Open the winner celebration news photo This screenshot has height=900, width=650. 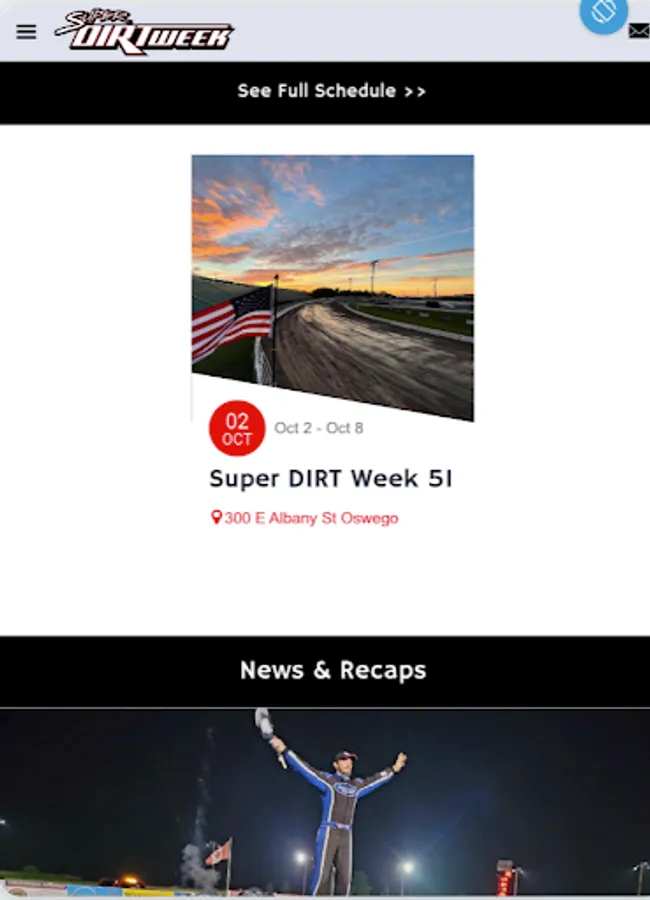pos(325,802)
